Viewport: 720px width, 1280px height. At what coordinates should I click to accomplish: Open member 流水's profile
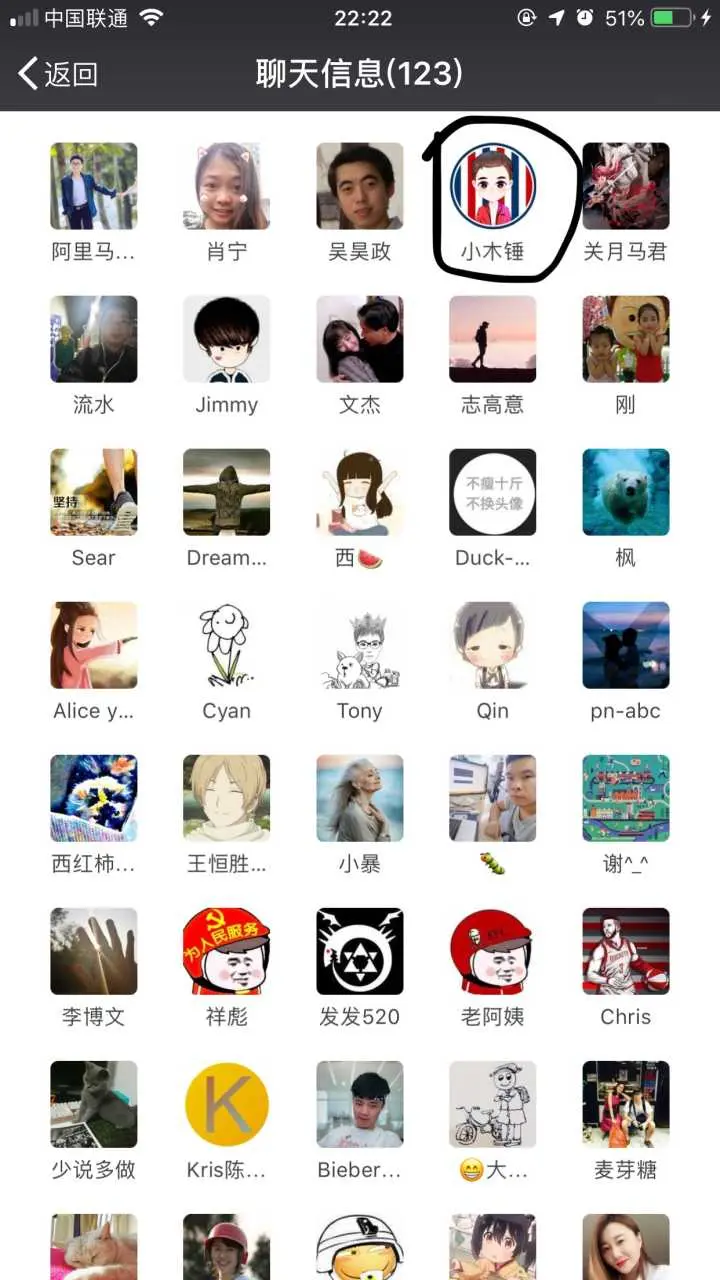[x=94, y=339]
